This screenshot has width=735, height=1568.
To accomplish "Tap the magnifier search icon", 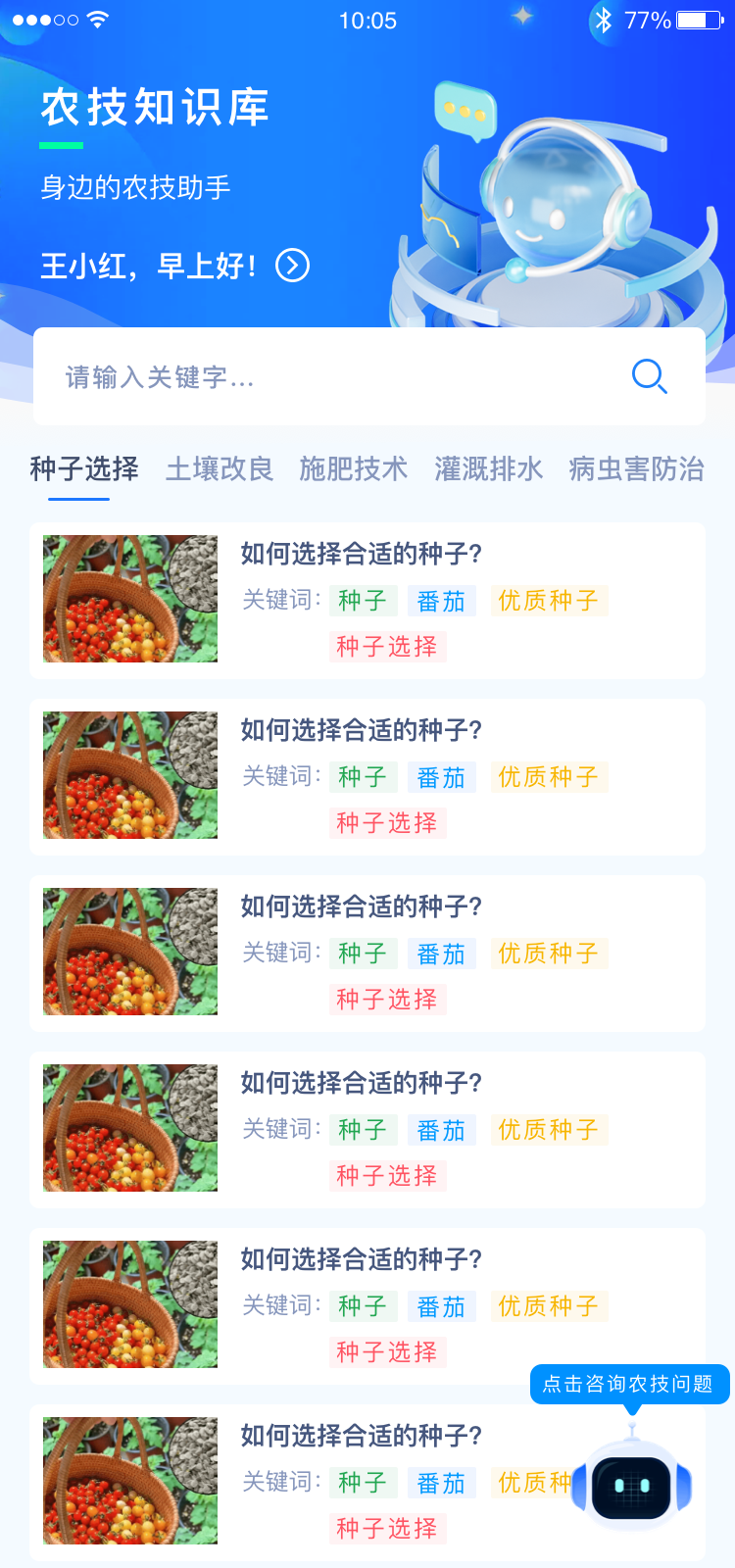I will [649, 376].
